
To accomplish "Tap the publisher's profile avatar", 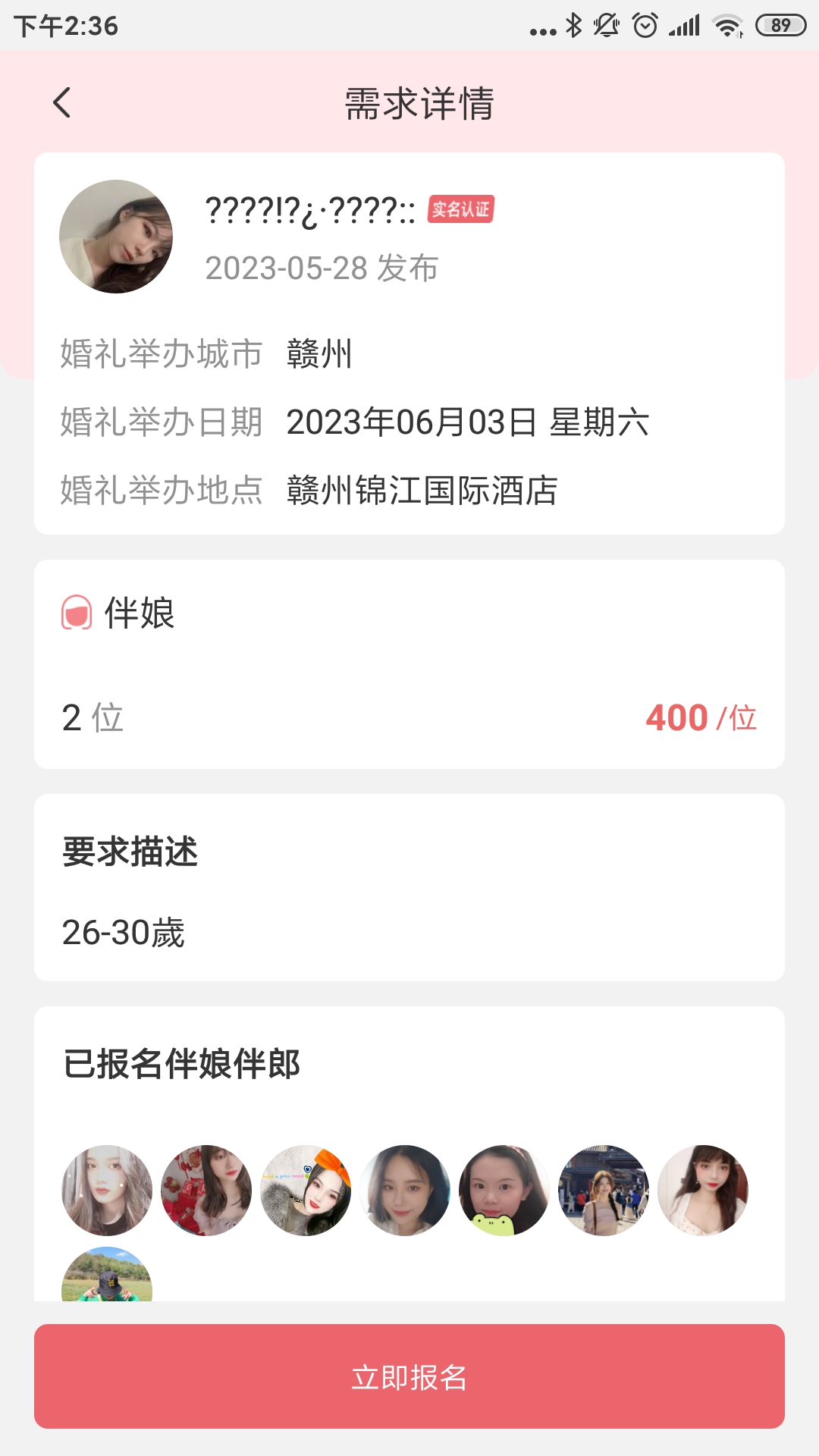I will [x=115, y=236].
